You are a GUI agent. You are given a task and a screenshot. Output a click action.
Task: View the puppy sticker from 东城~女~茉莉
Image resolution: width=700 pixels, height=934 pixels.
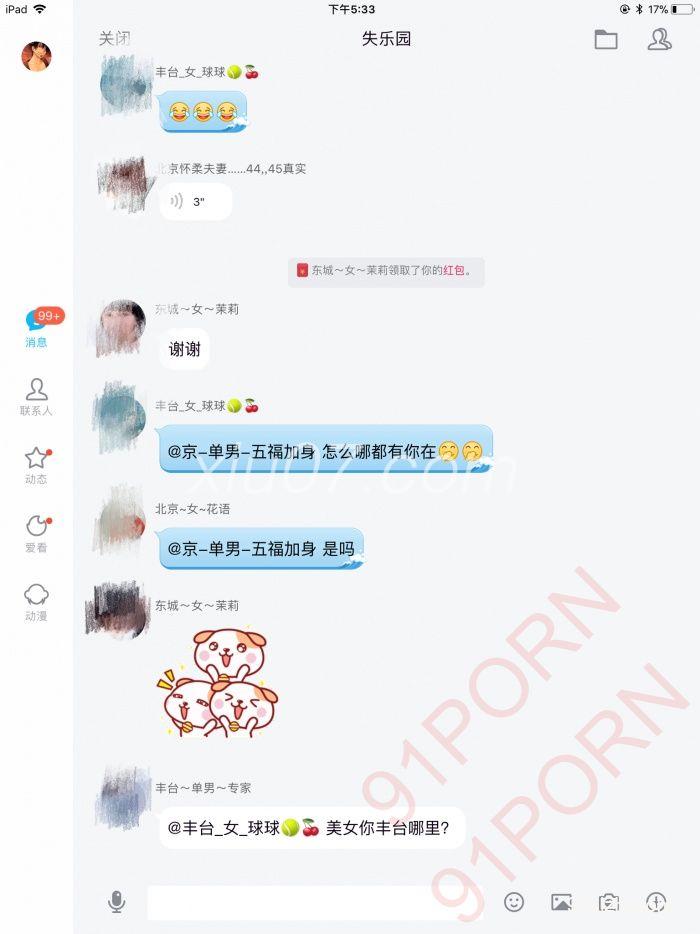click(x=217, y=685)
